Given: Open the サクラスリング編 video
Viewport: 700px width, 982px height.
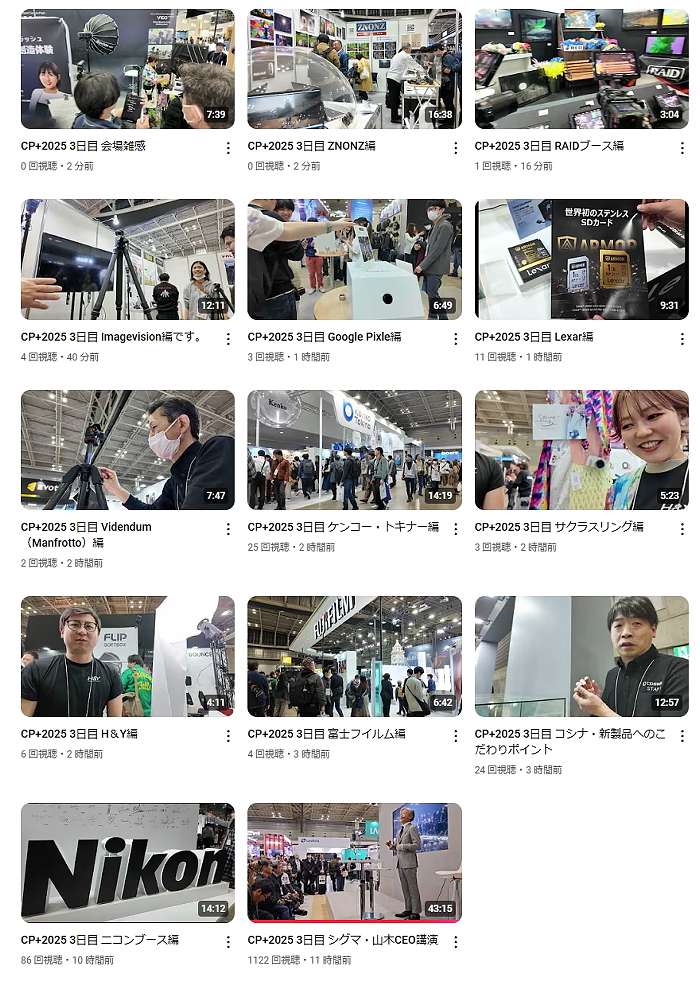Looking at the screenshot, I should click(581, 450).
